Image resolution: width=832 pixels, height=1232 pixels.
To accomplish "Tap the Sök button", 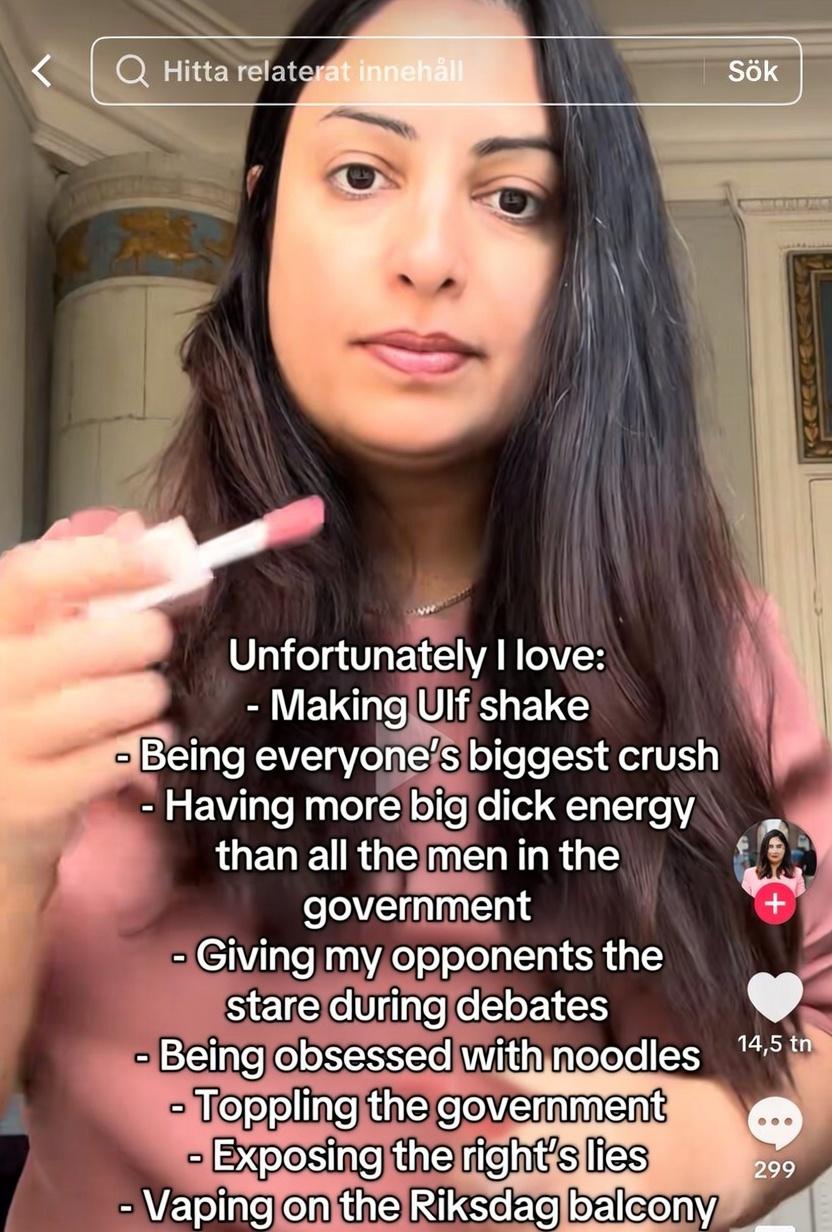I will coord(752,71).
